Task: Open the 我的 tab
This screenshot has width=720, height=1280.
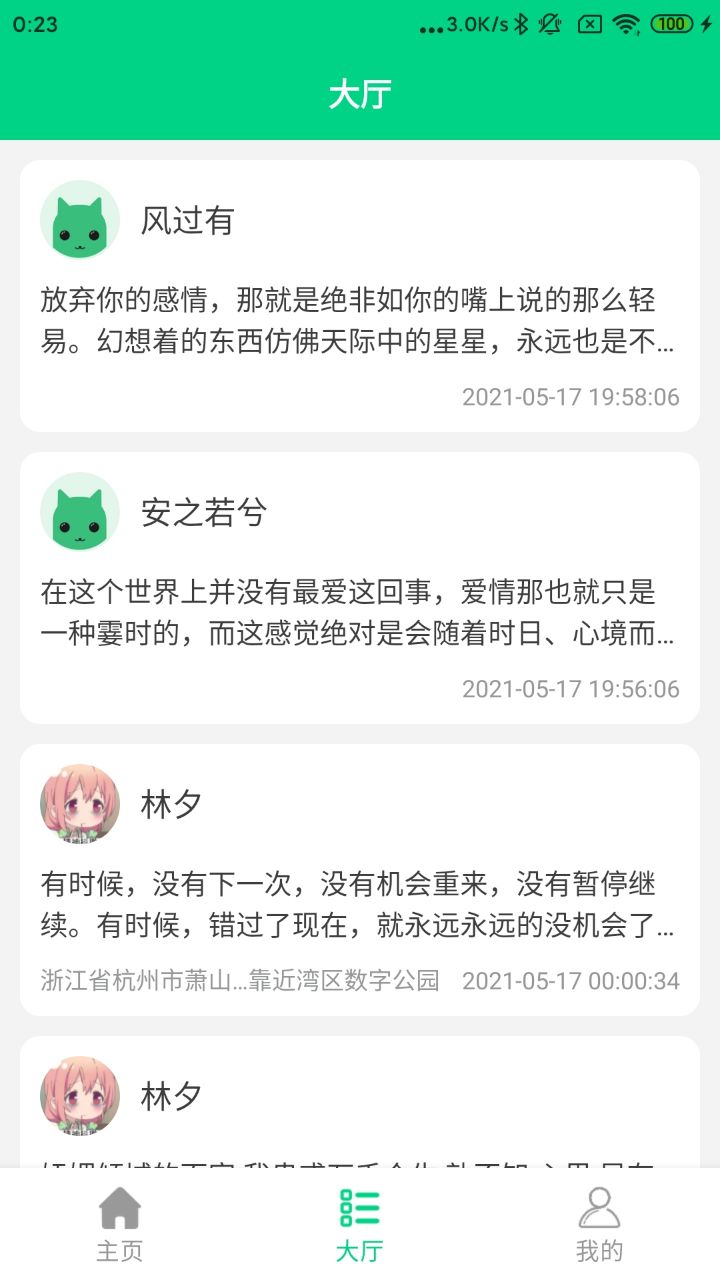Action: pyautogui.click(x=599, y=1223)
